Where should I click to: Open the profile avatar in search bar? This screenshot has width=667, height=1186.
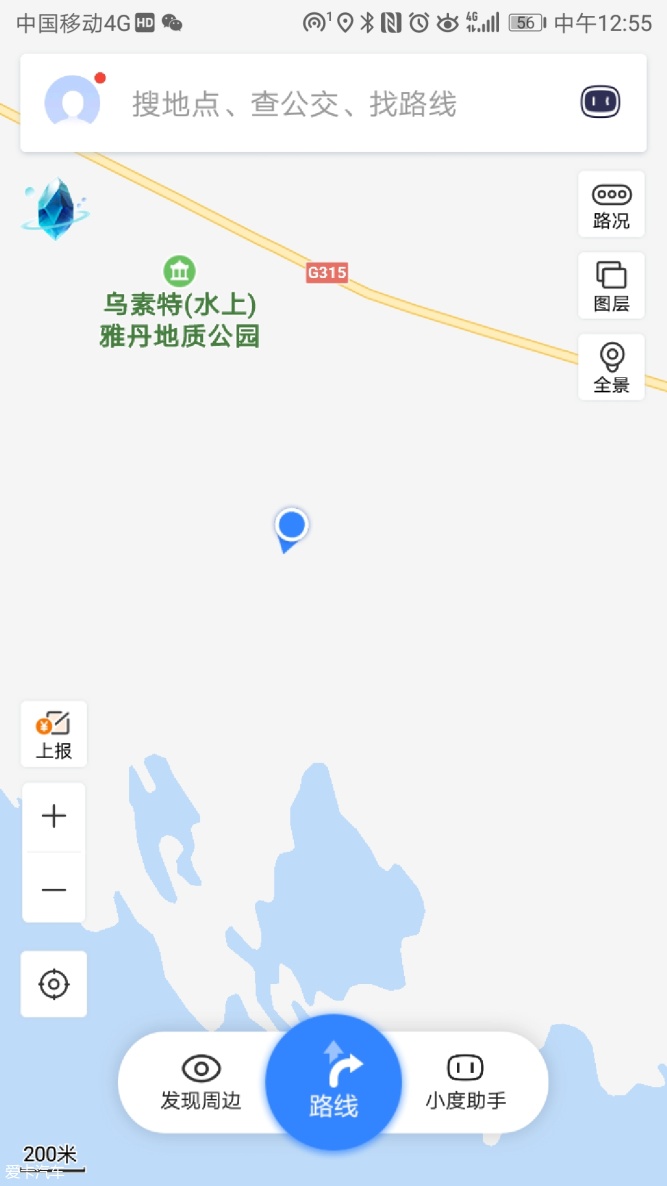coord(73,102)
